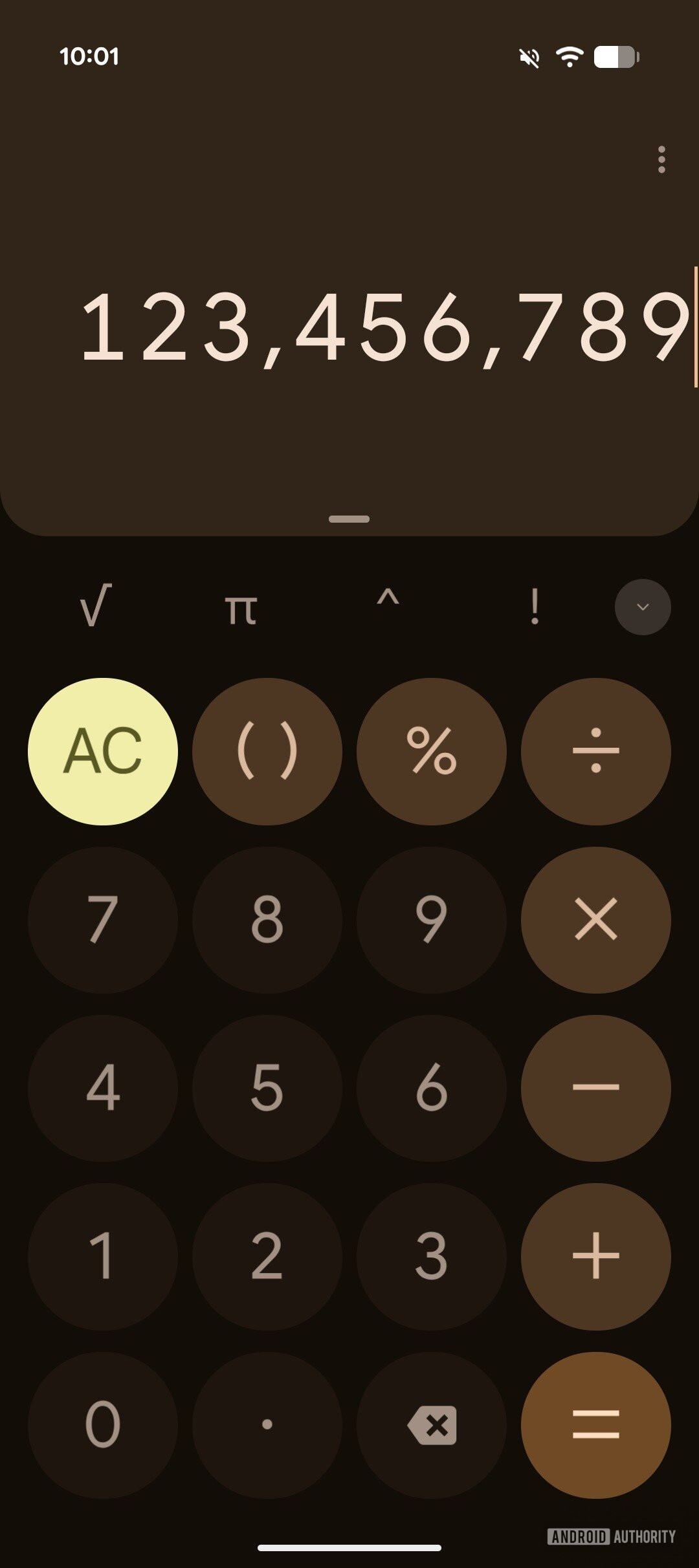The height and width of the screenshot is (1568, 699).
Task: Insert the square root function
Action: 96,606
